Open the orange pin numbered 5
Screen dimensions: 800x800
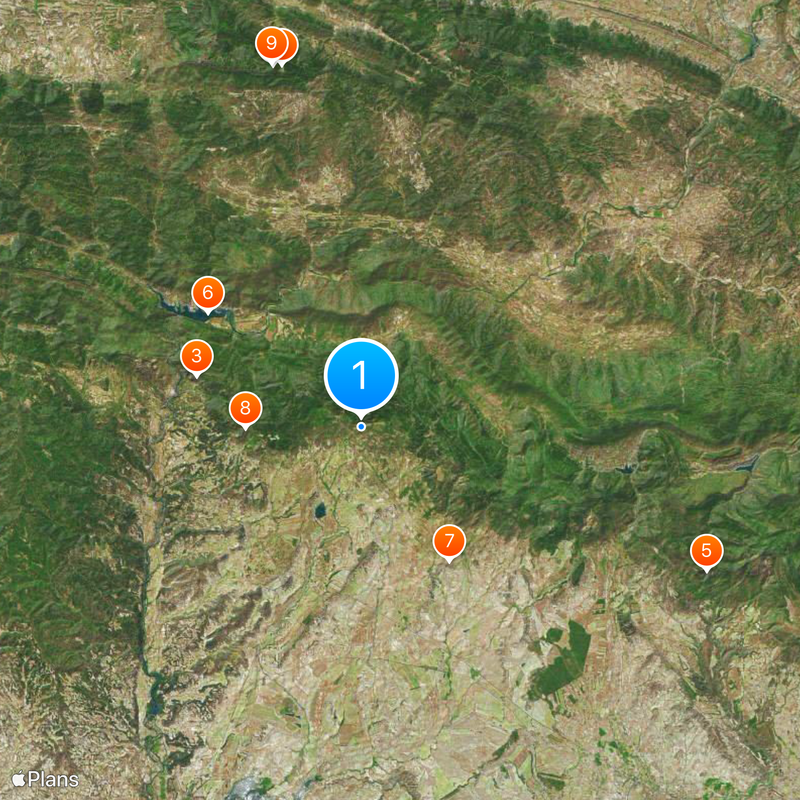(x=706, y=550)
